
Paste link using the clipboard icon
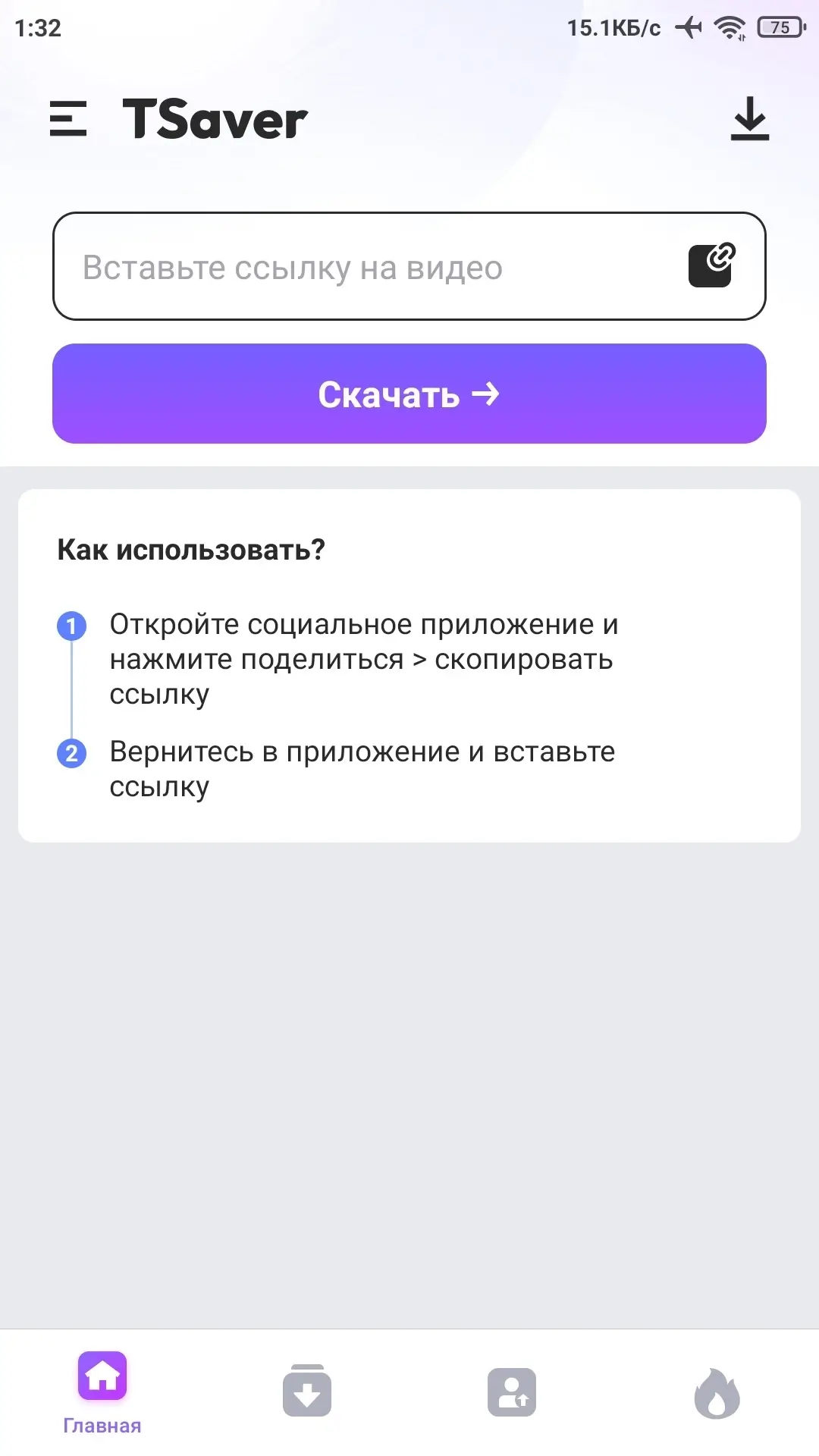coord(711,265)
